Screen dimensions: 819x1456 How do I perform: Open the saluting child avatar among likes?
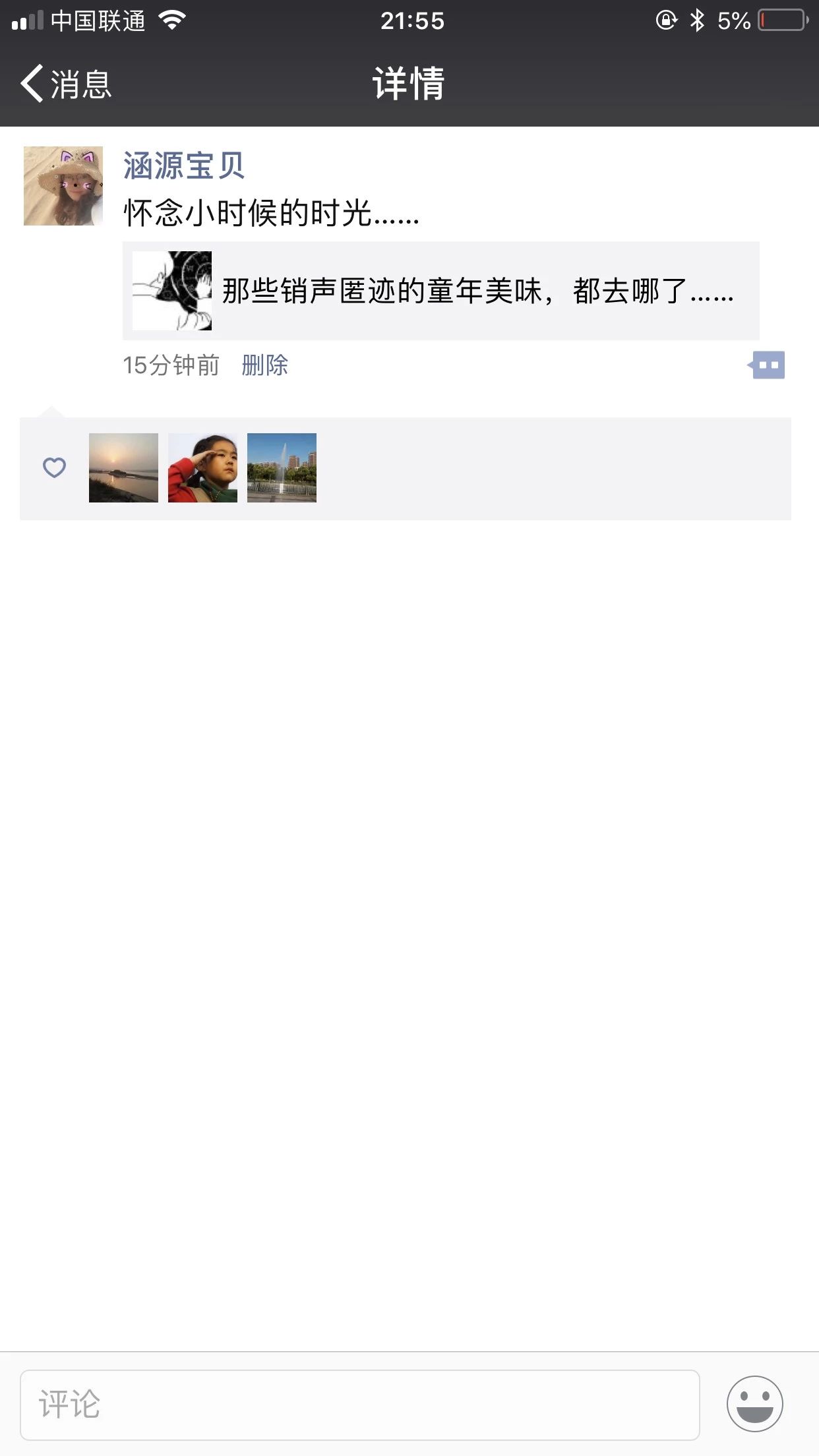pyautogui.click(x=202, y=468)
